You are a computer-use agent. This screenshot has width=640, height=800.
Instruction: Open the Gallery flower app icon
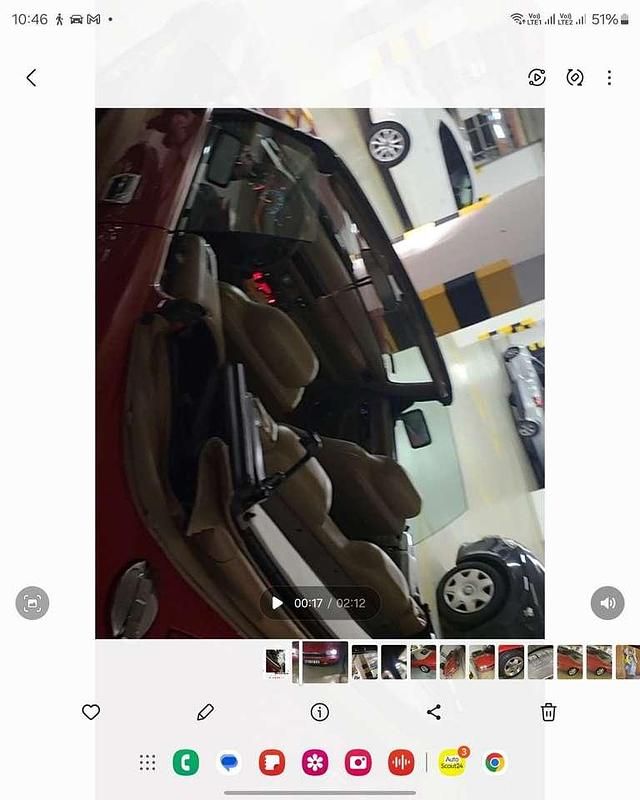[x=315, y=763]
